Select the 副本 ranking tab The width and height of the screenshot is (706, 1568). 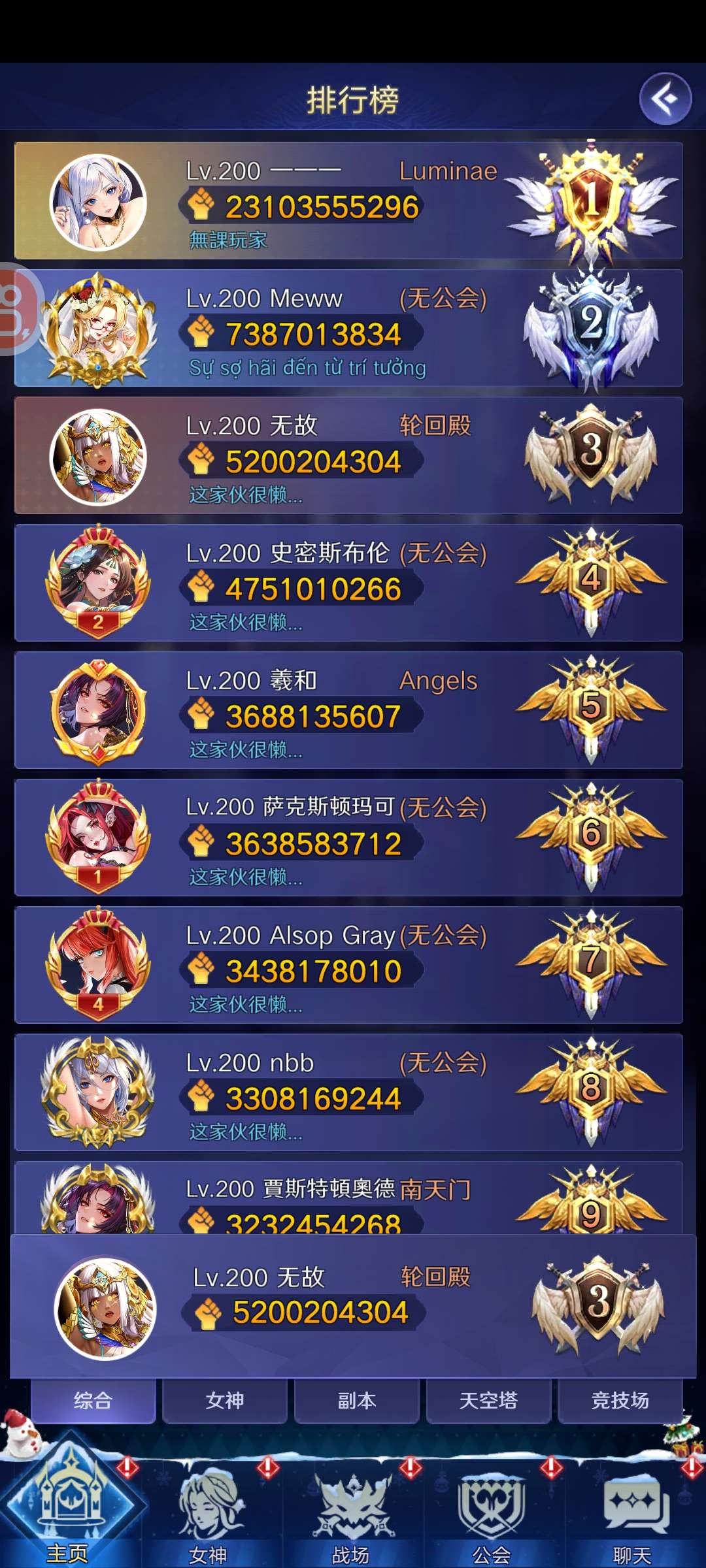(x=356, y=1400)
